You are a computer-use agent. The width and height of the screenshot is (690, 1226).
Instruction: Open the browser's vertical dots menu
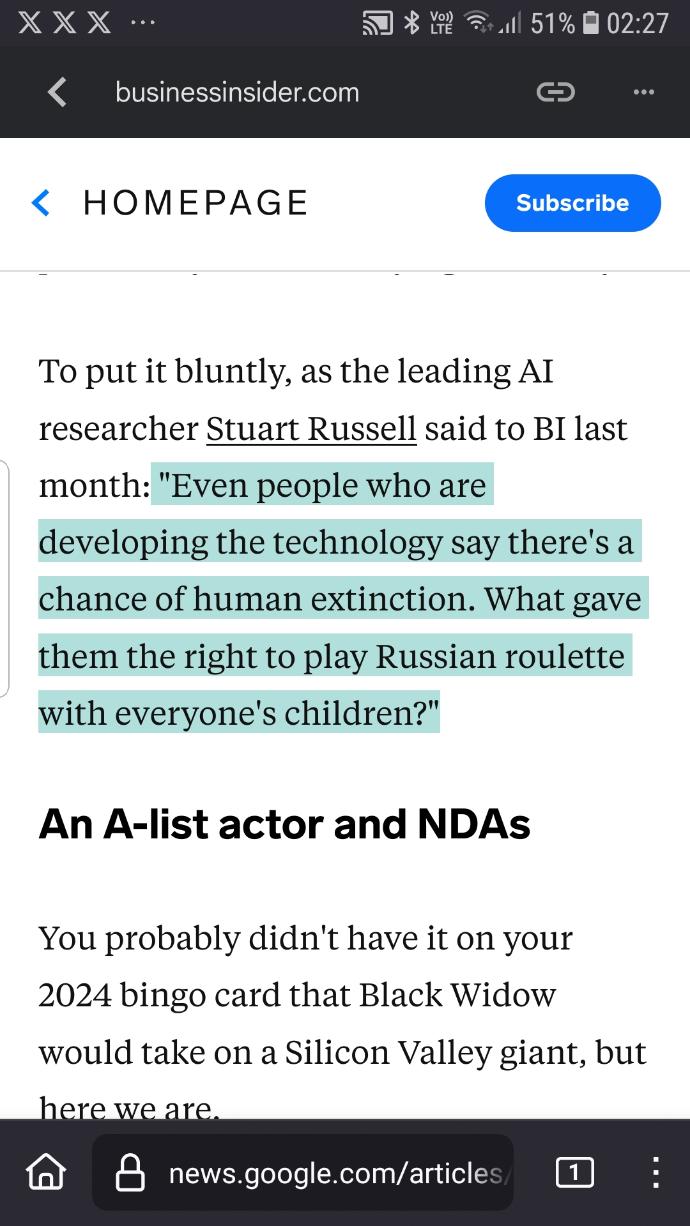655,1173
